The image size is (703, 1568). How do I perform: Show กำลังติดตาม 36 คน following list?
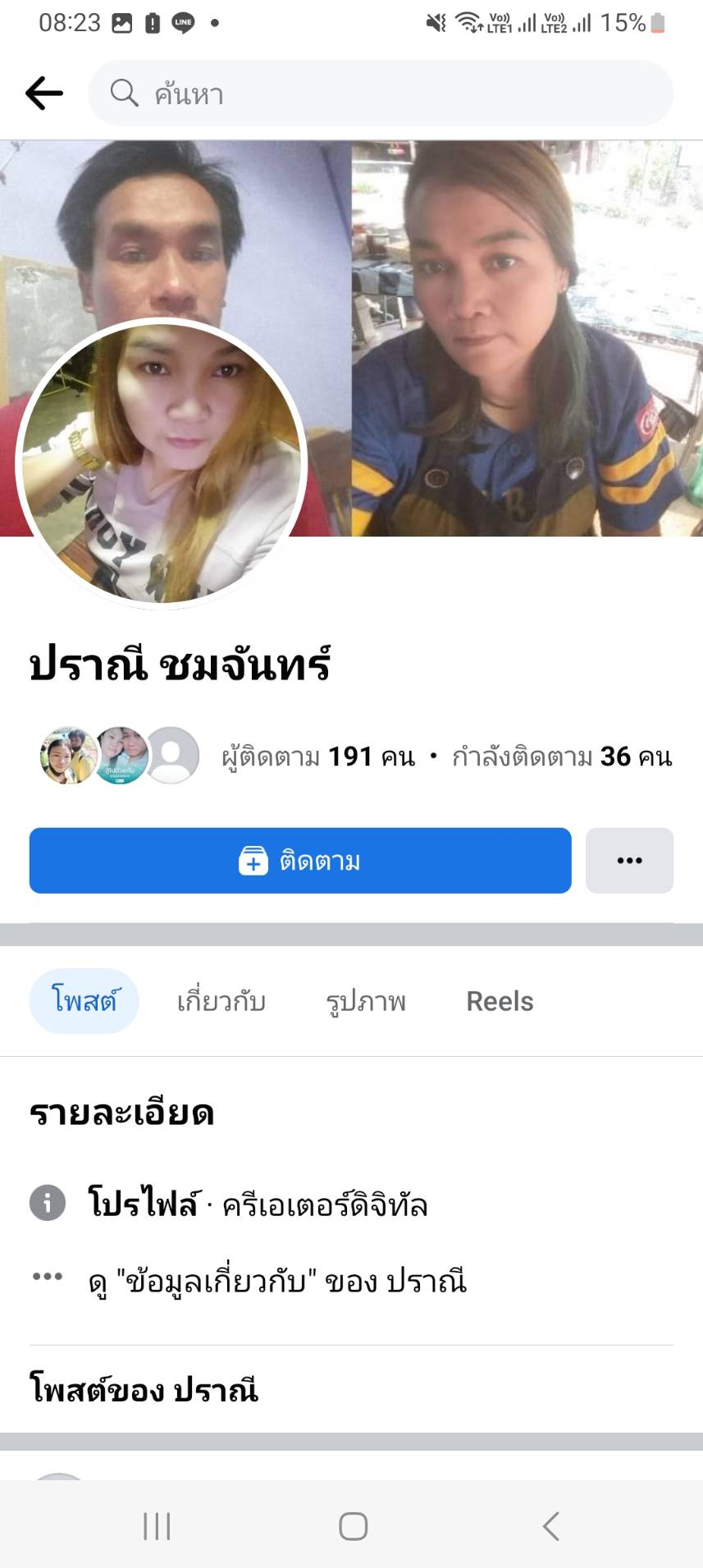tap(562, 757)
